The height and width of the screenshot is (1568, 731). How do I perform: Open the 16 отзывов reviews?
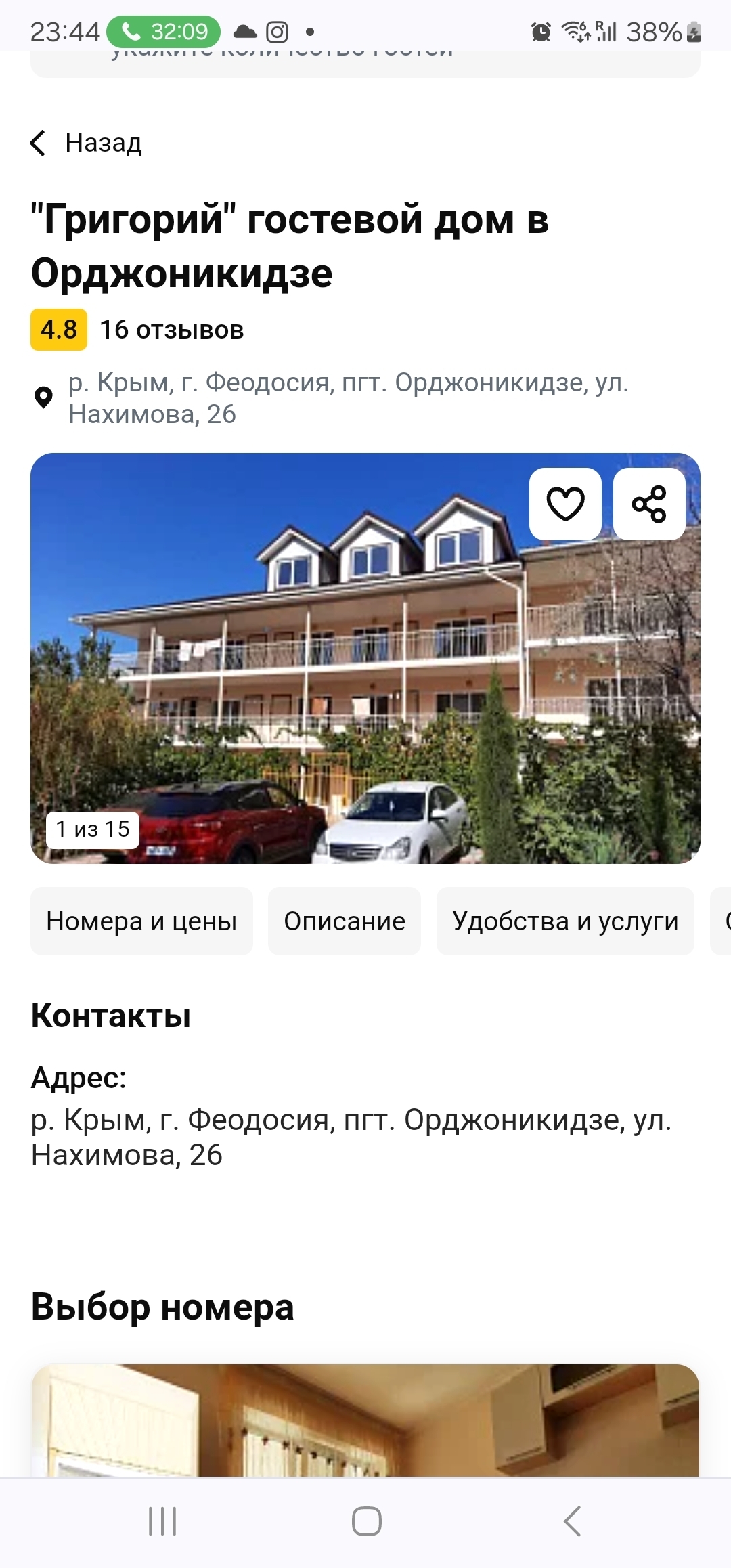pos(172,330)
